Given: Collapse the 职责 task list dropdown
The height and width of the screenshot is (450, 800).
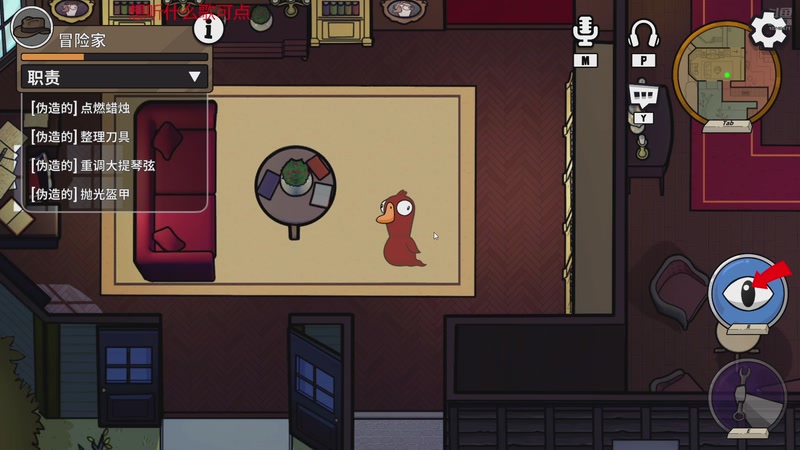Looking at the screenshot, I should (x=194, y=77).
